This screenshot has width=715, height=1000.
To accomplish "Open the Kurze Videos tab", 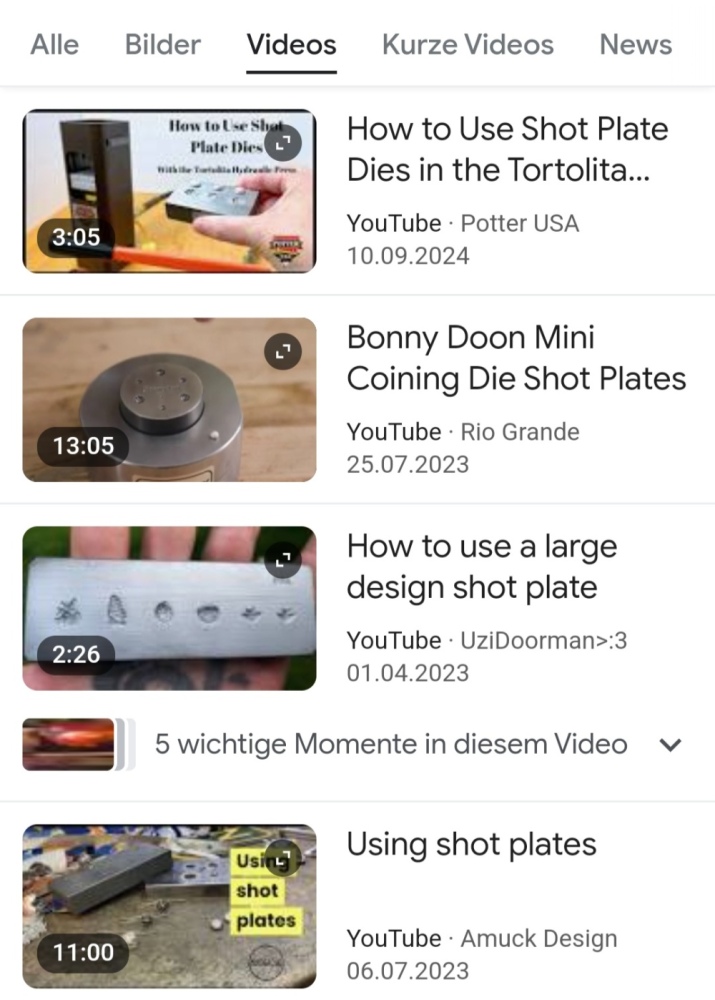I will tap(467, 45).
